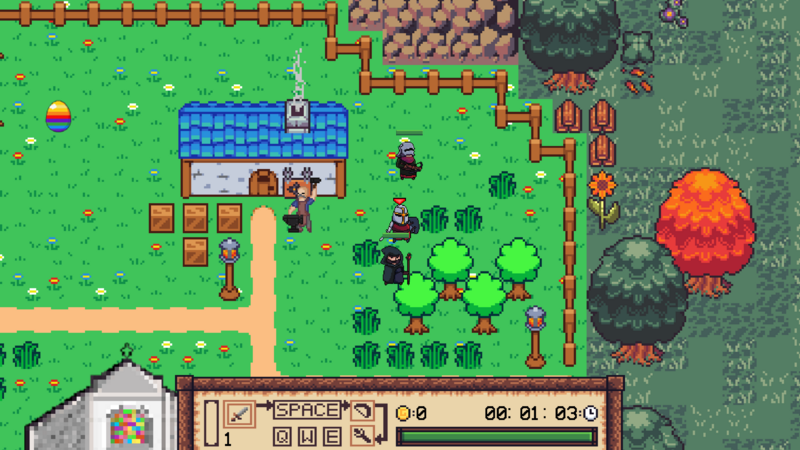Select the wrench tool slot

[363, 435]
